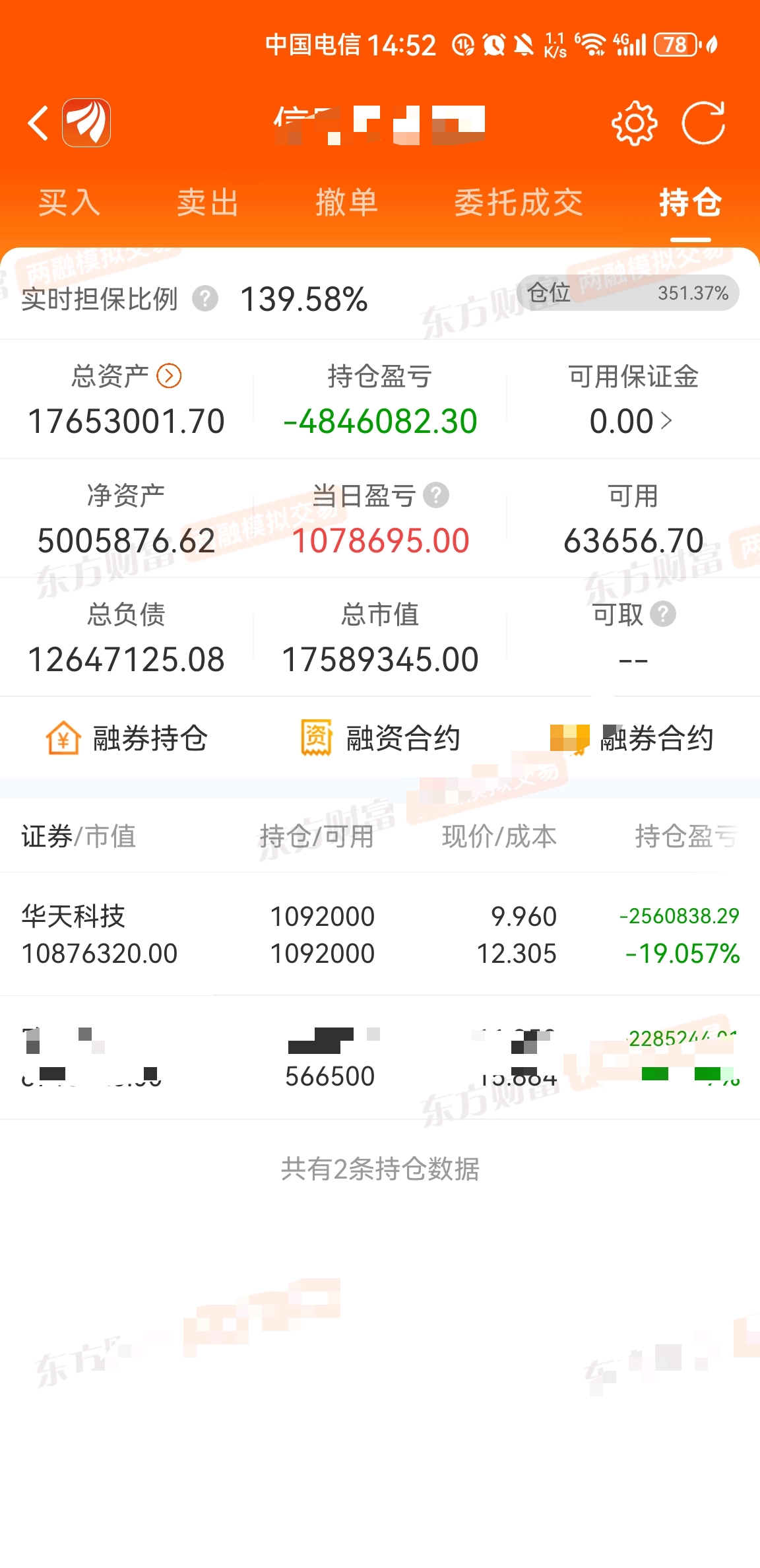Open 融券持仓
760x1568 pixels.
[x=127, y=738]
